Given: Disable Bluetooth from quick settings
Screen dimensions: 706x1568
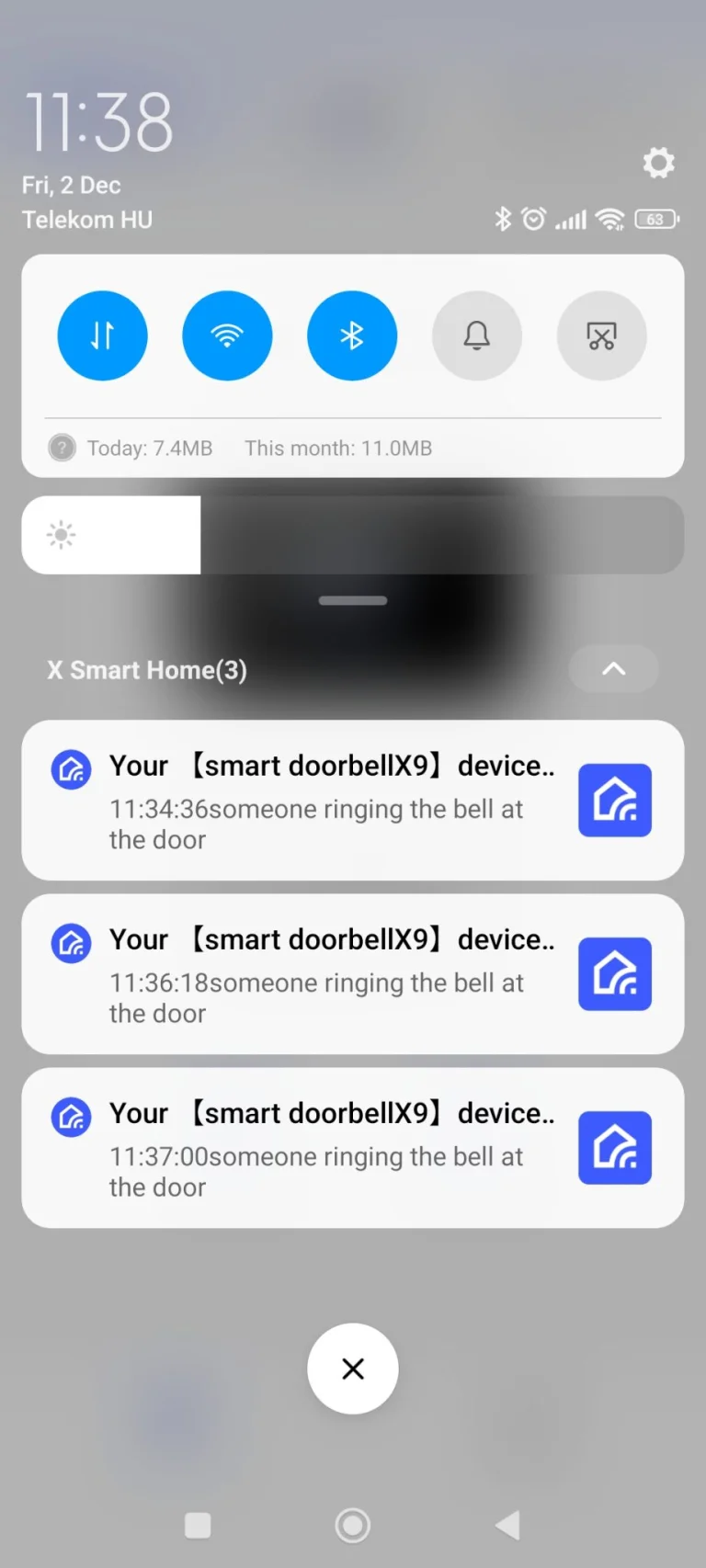Looking at the screenshot, I should pyautogui.click(x=352, y=336).
